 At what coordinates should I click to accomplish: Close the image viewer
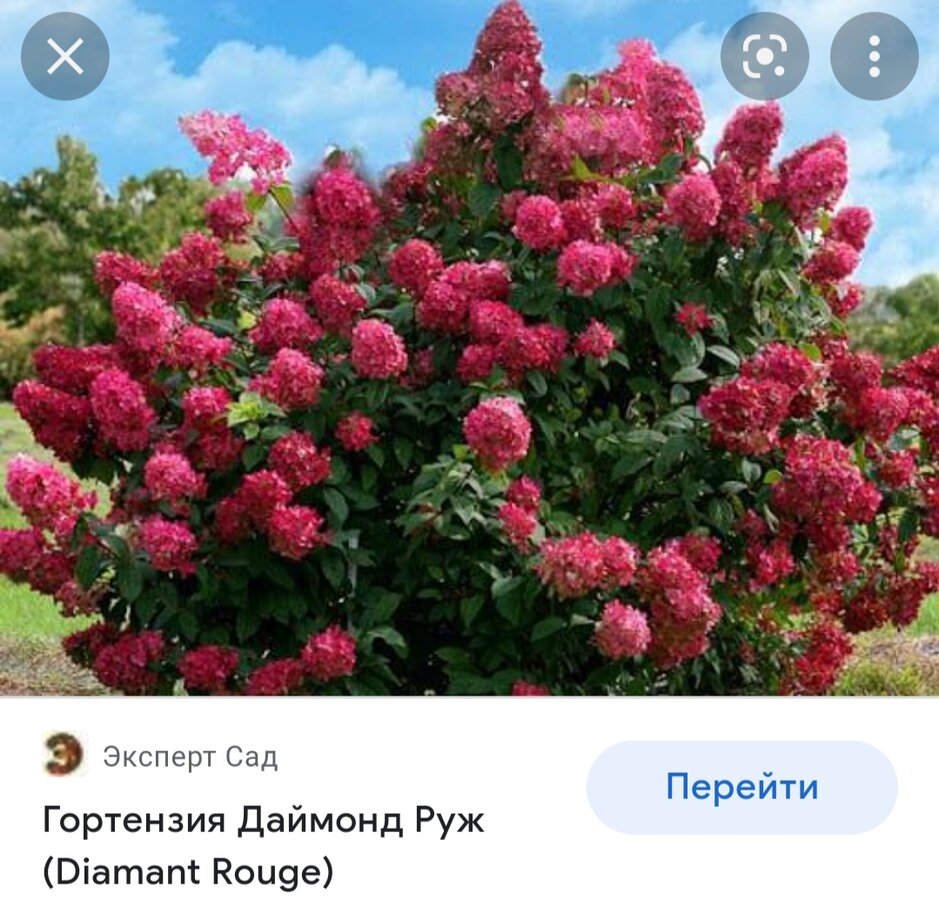65,56
